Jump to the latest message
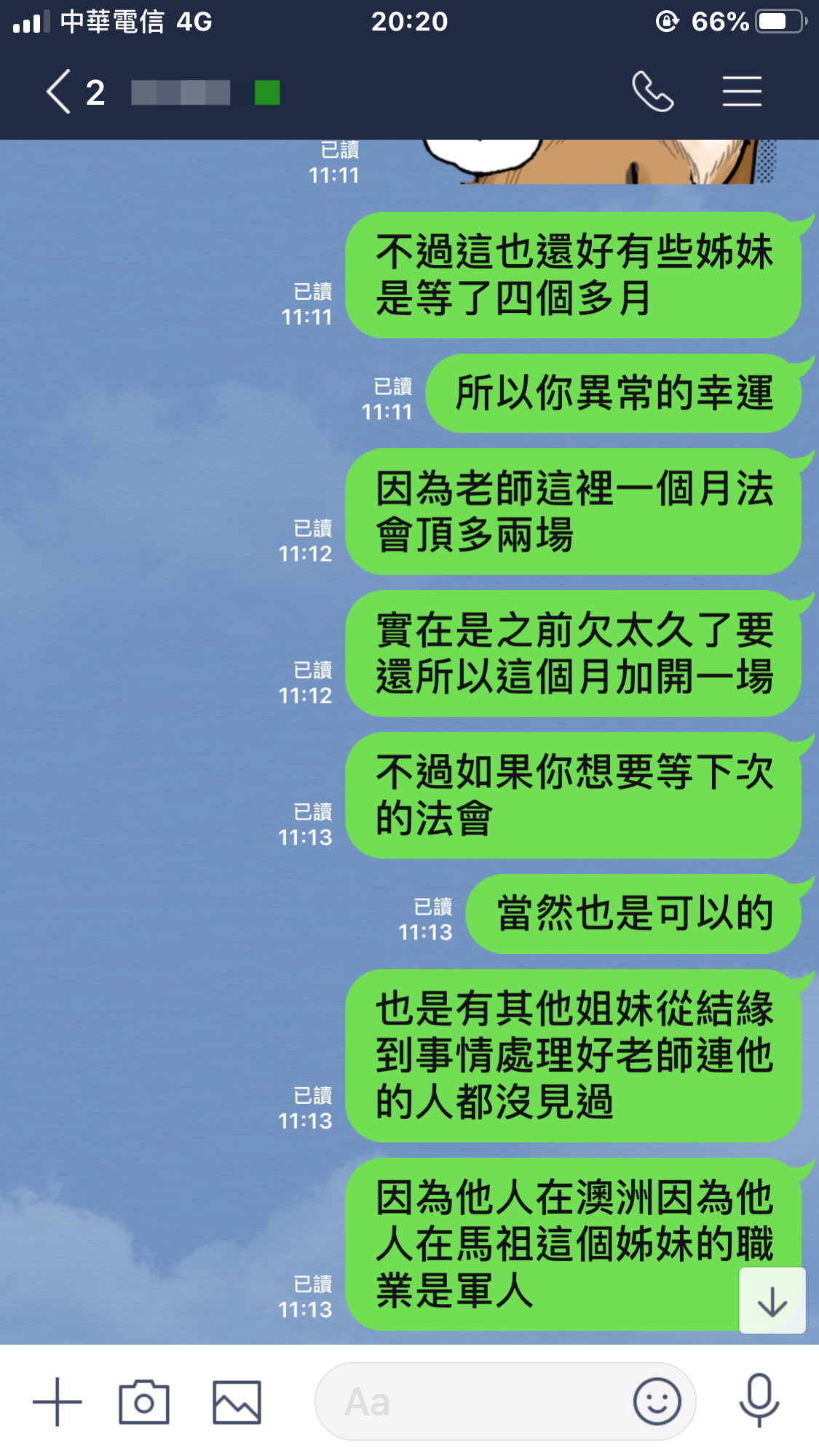Viewport: 819px width, 1456px height. click(x=772, y=1301)
